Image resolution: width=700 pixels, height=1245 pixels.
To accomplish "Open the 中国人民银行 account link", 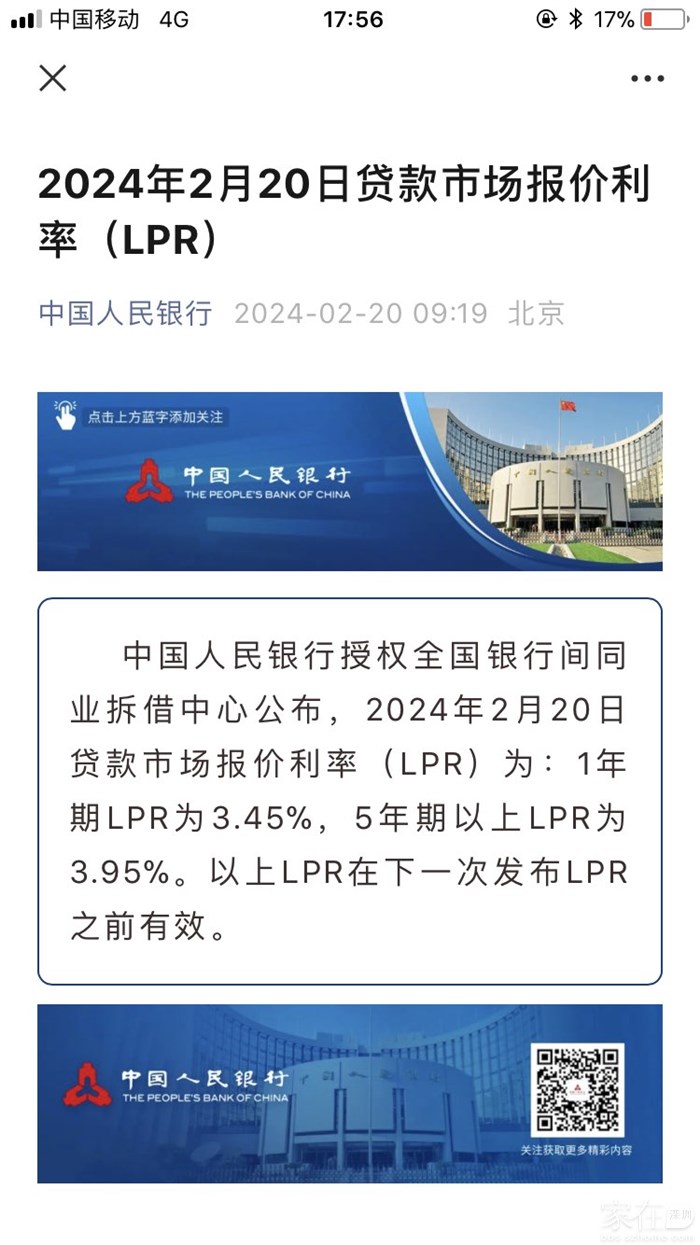I will (x=125, y=313).
